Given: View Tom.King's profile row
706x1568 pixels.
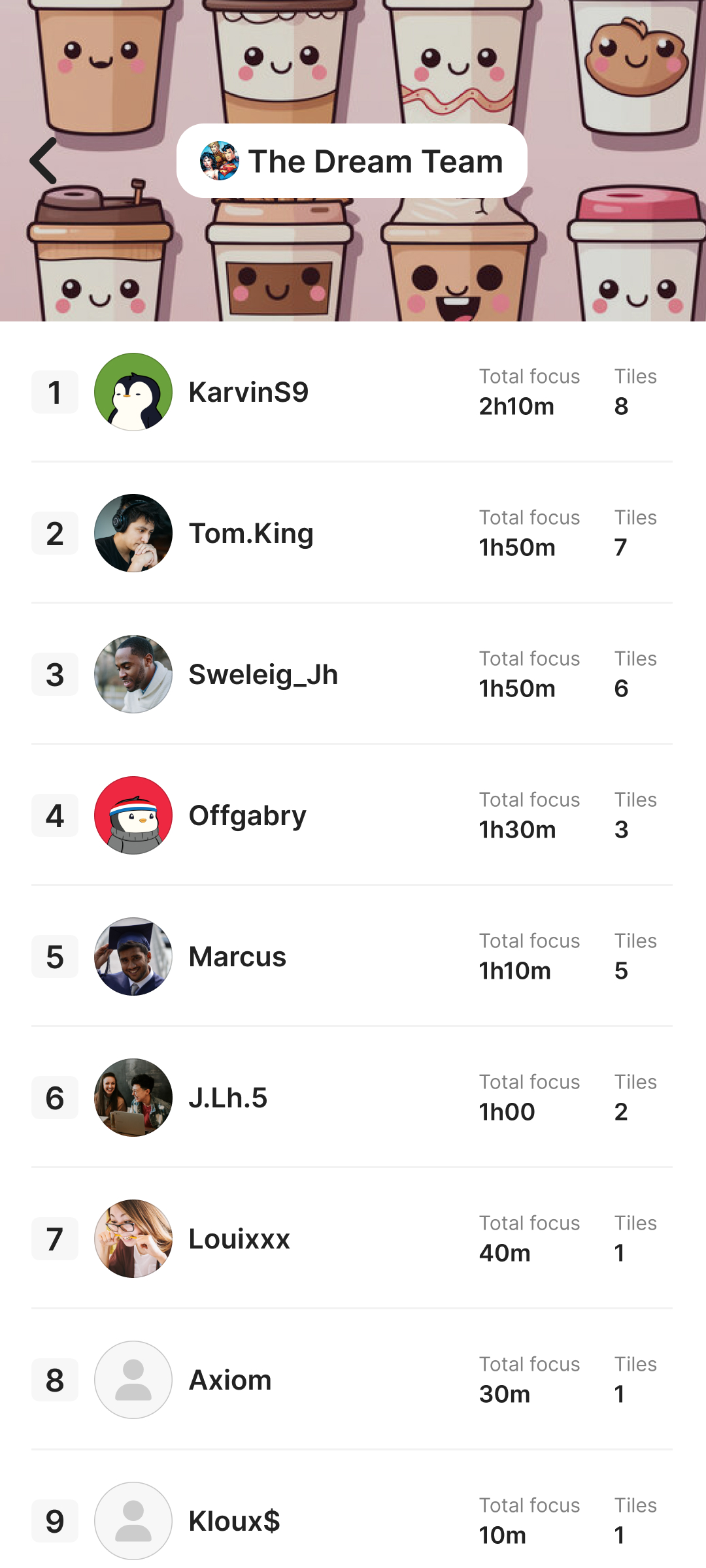Looking at the screenshot, I should tap(352, 533).
